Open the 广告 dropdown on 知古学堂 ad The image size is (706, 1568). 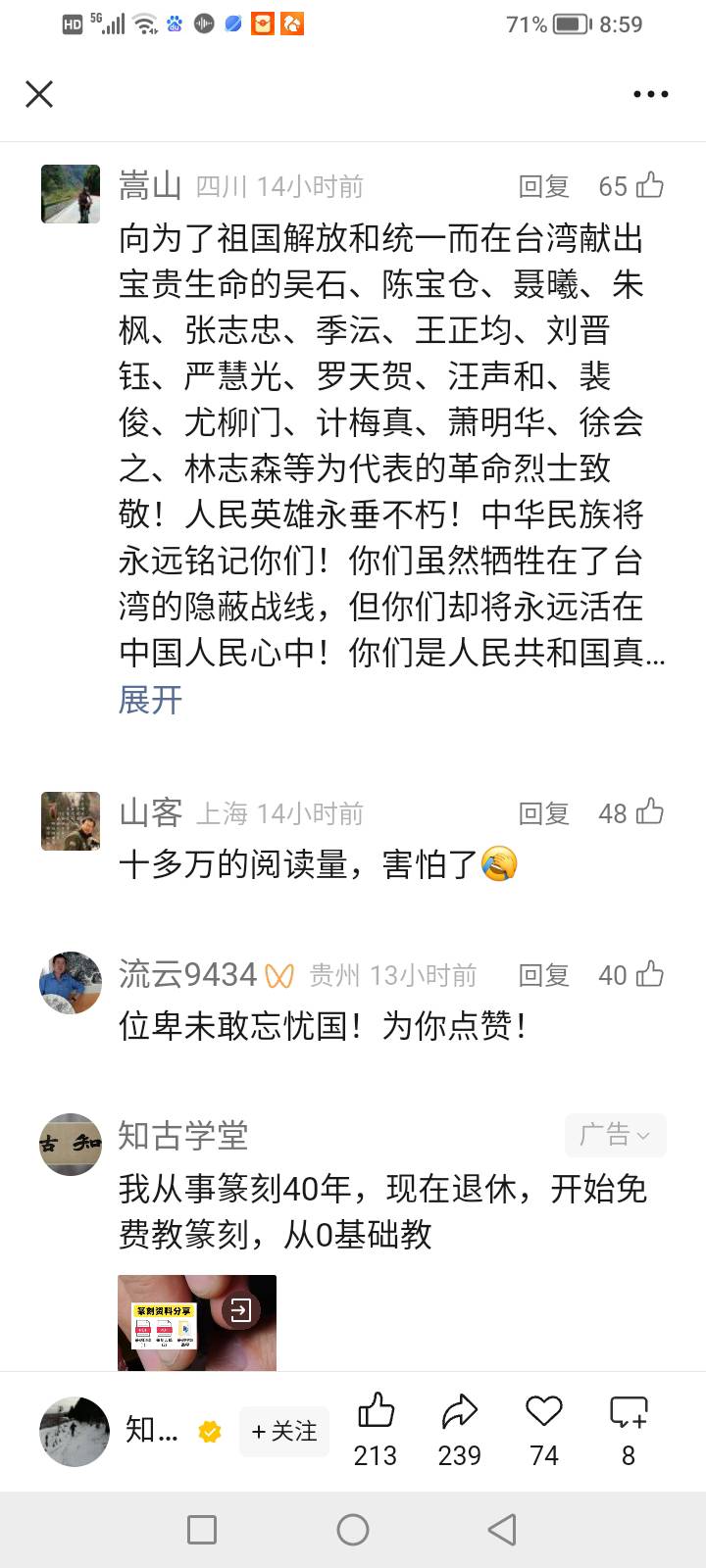[x=615, y=1135]
